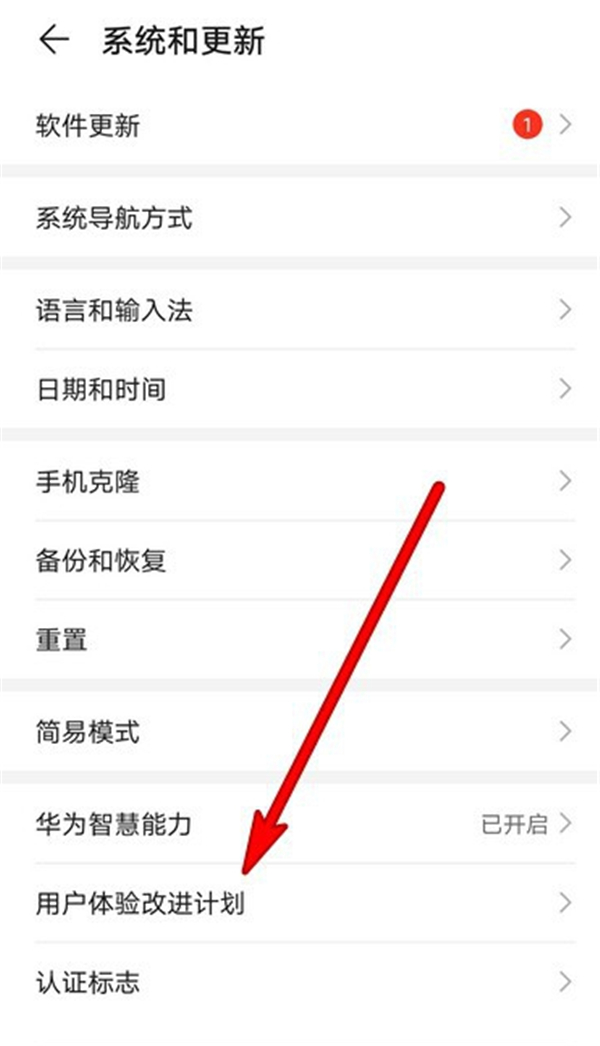This screenshot has height=1046, width=600.
Task: Open 软件更新 settings
Action: pos(300,126)
